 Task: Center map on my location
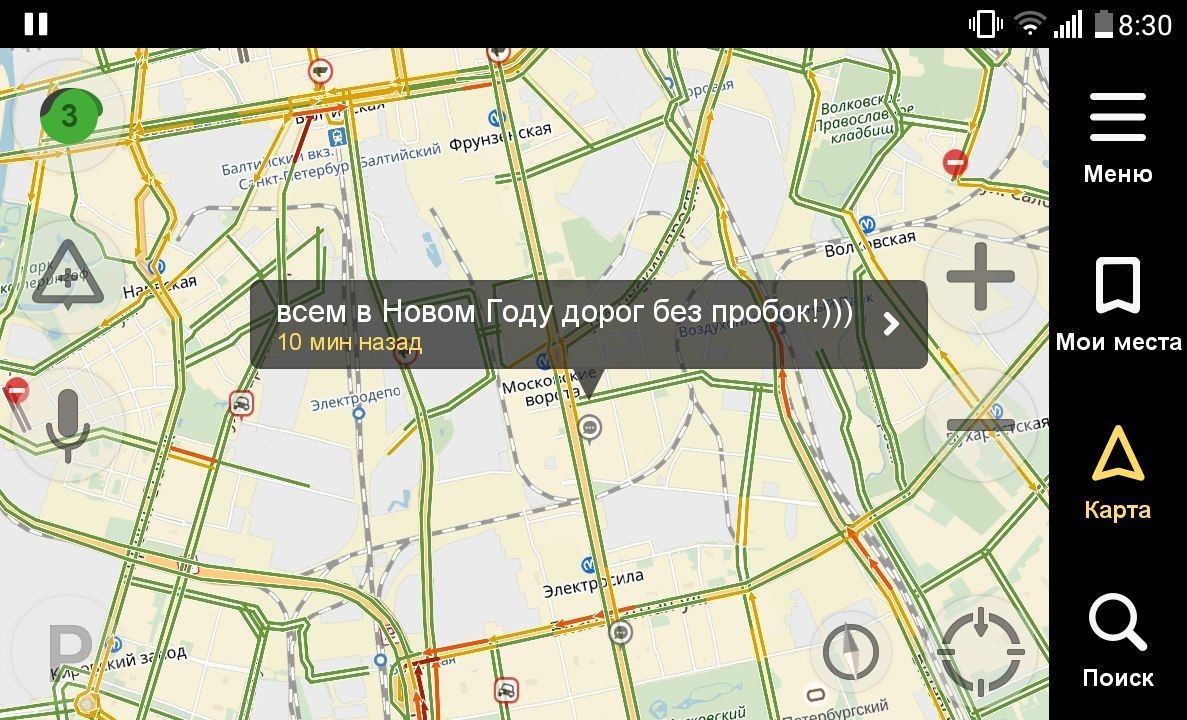(x=982, y=651)
